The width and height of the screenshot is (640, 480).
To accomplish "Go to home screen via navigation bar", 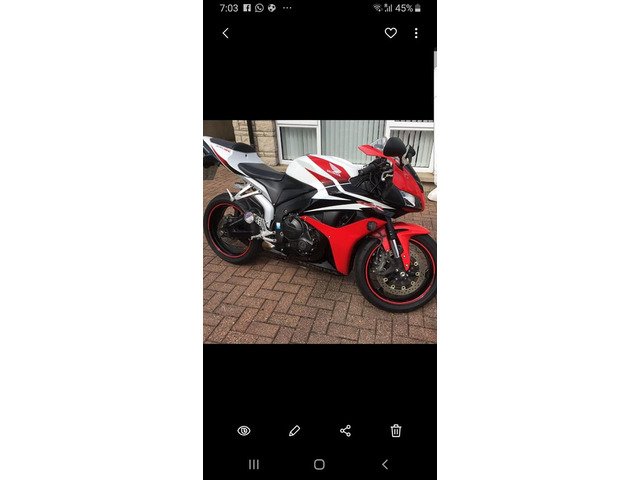I will point(319,464).
